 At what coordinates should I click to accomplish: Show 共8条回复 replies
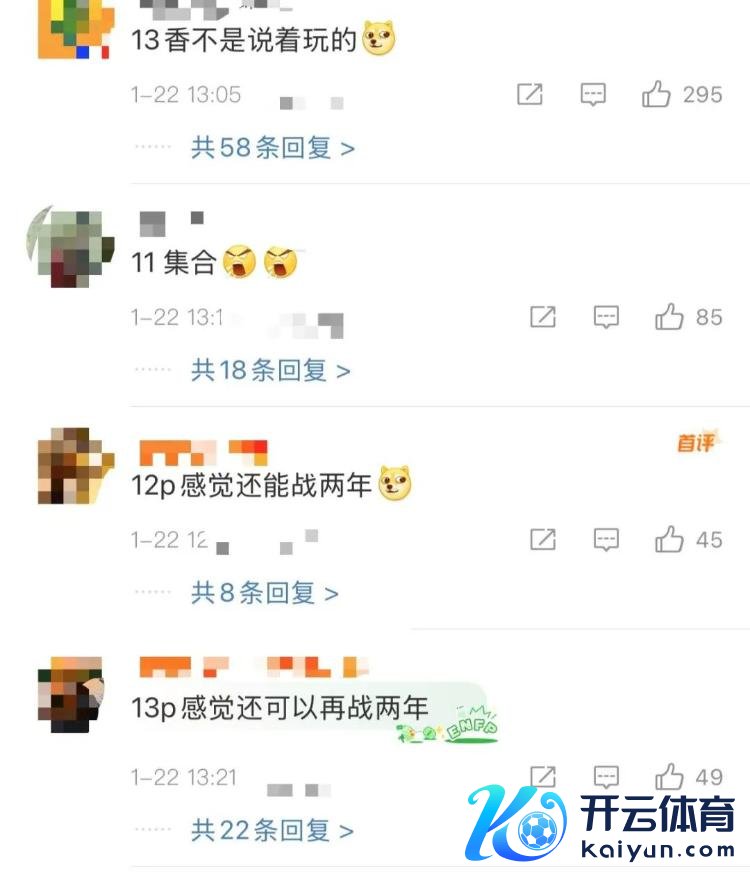pos(265,593)
